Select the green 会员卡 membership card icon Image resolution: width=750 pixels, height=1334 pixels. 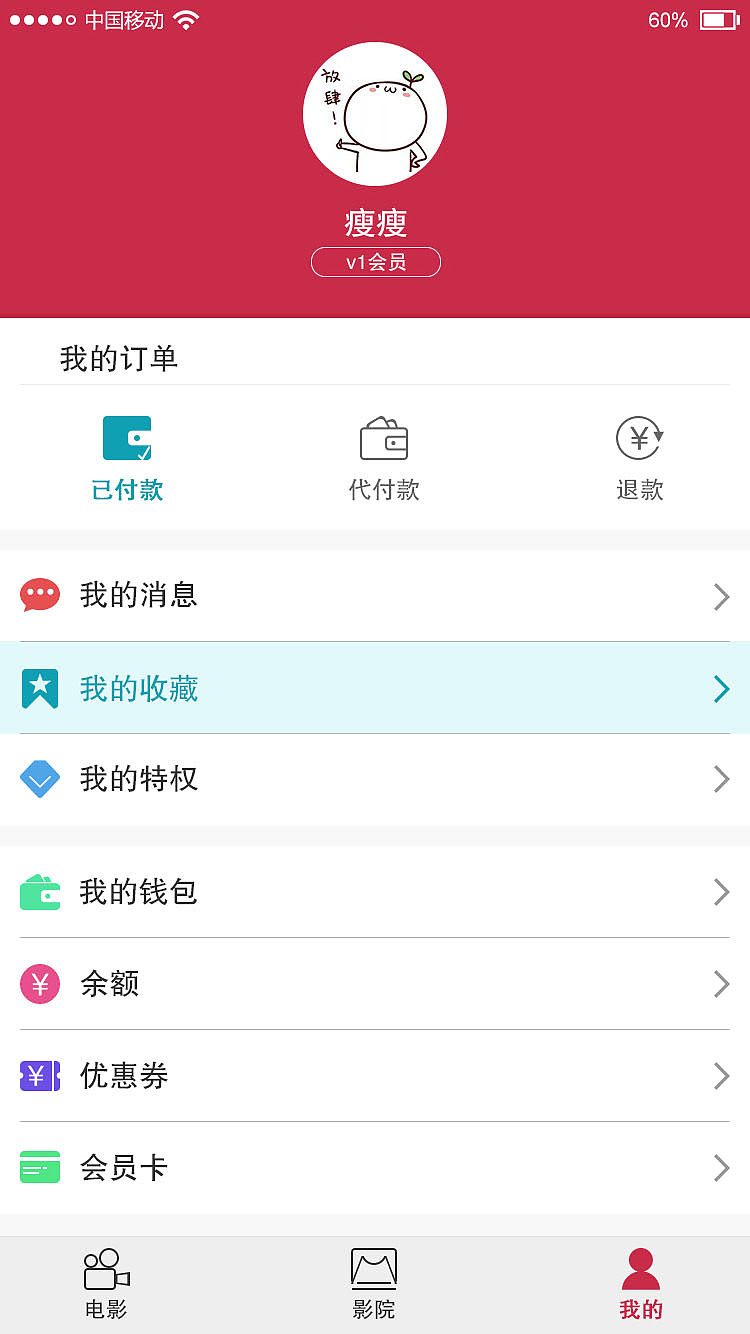pos(40,1167)
